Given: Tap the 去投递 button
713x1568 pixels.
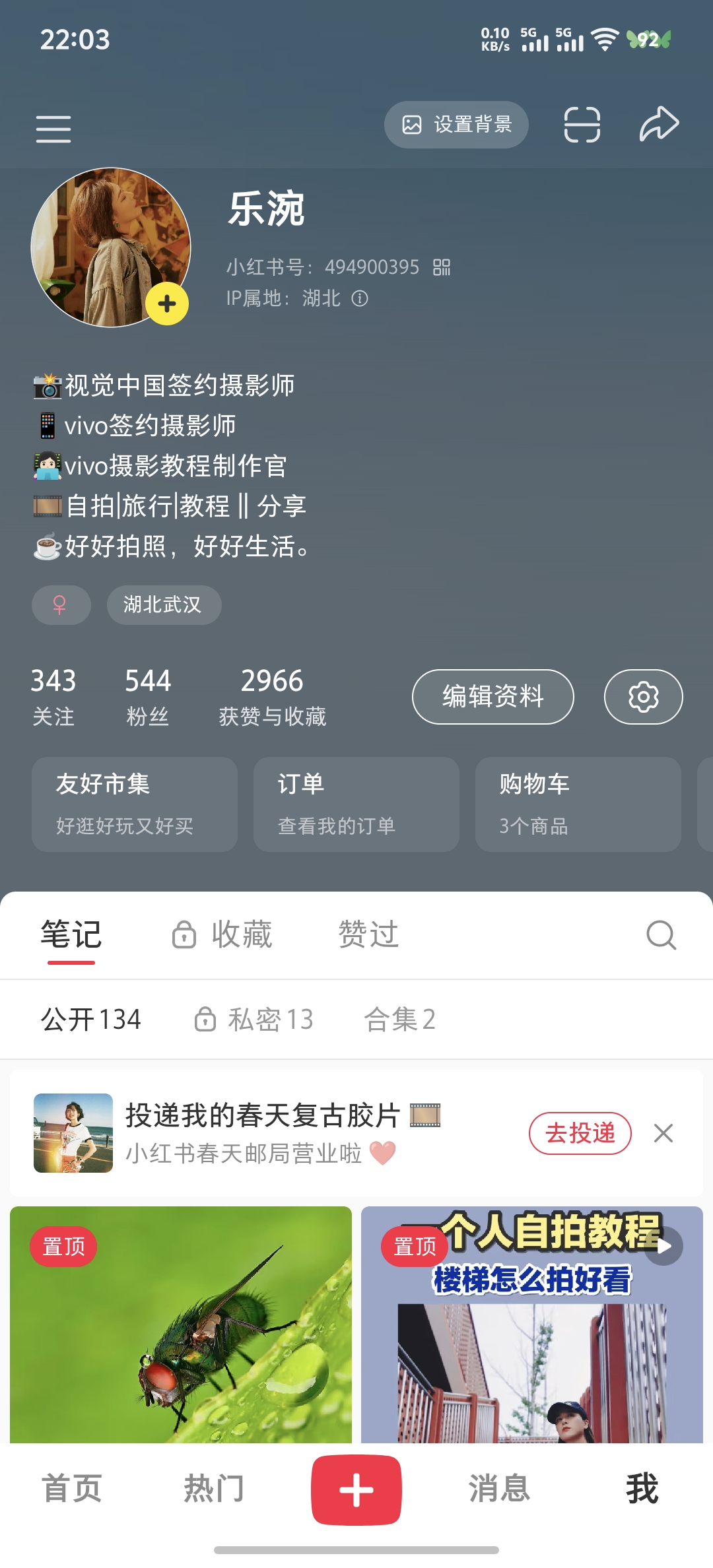Looking at the screenshot, I should (x=580, y=1133).
